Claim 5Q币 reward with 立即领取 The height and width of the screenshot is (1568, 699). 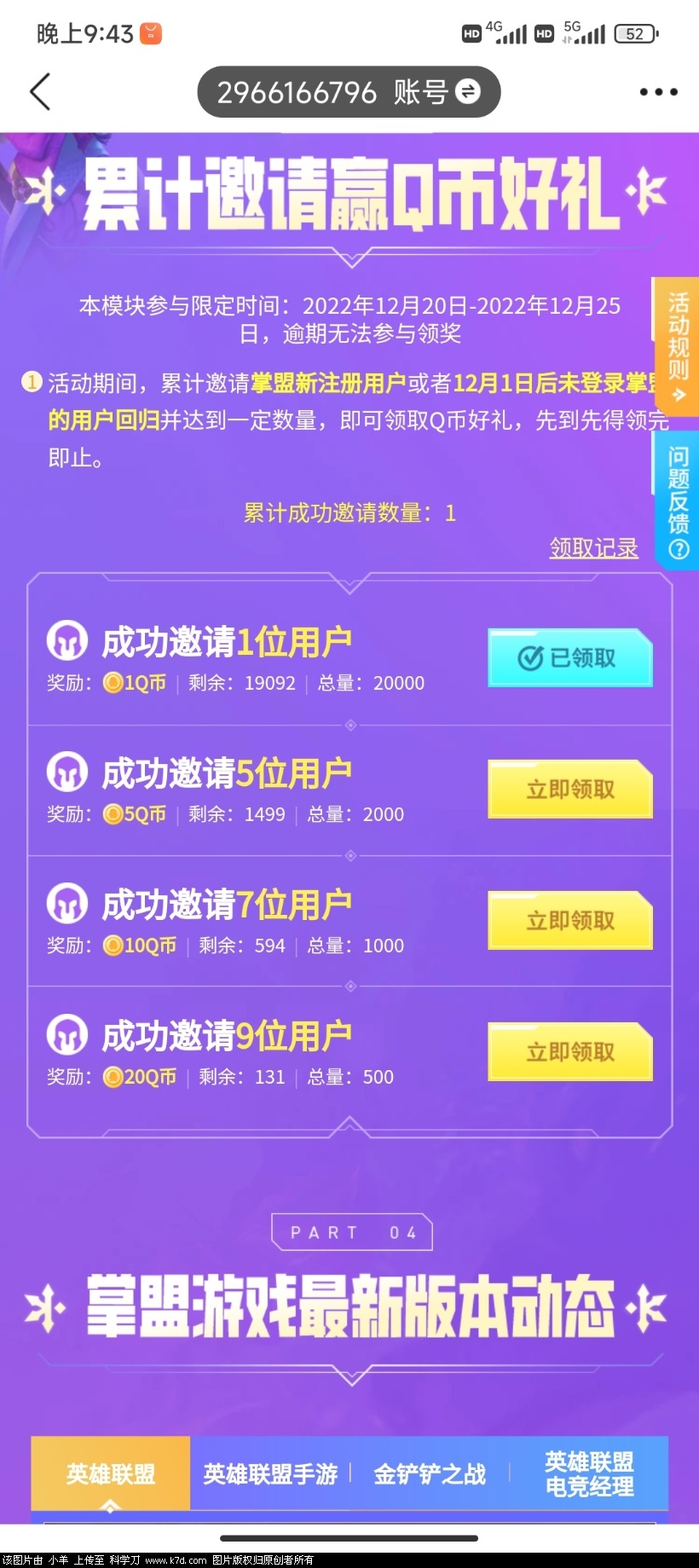[x=569, y=789]
